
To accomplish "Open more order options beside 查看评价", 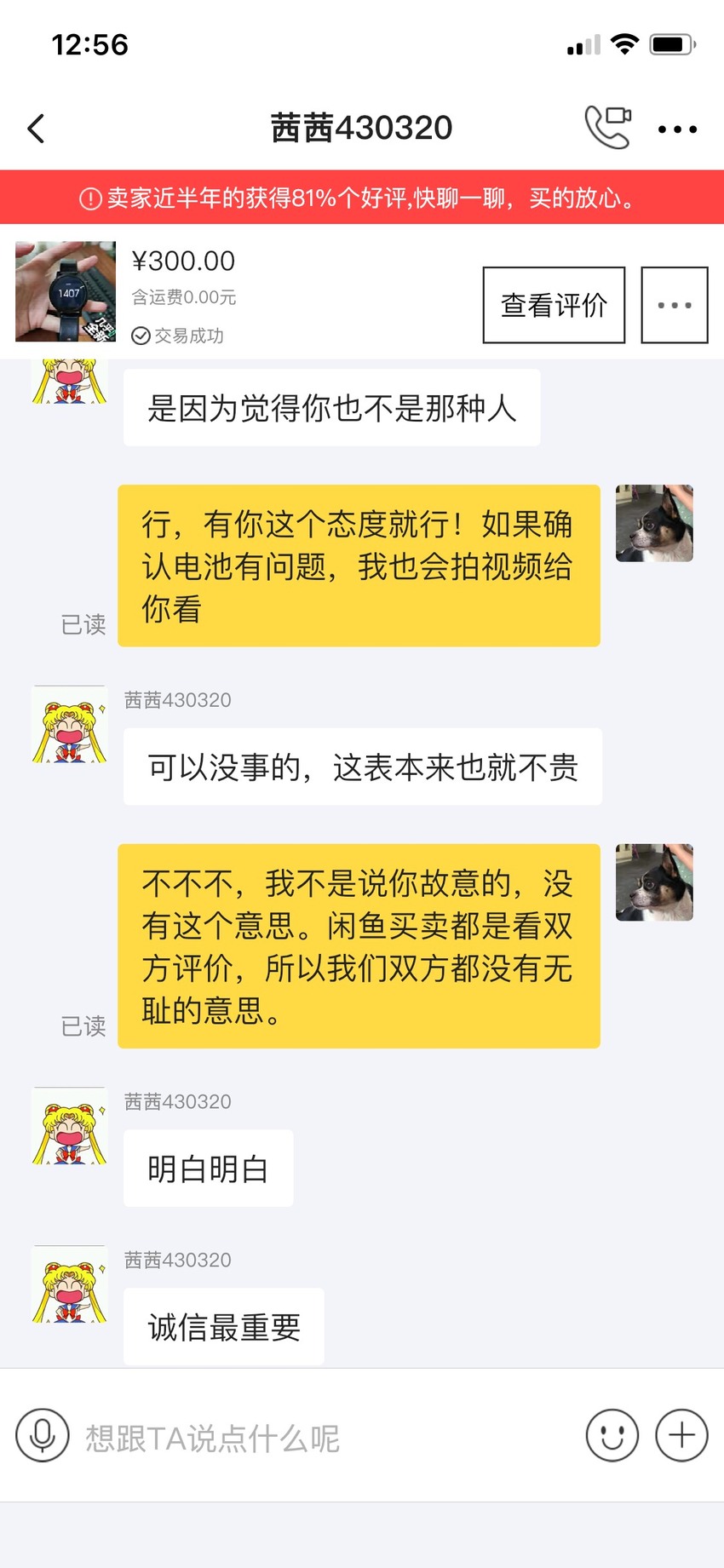I will [675, 305].
